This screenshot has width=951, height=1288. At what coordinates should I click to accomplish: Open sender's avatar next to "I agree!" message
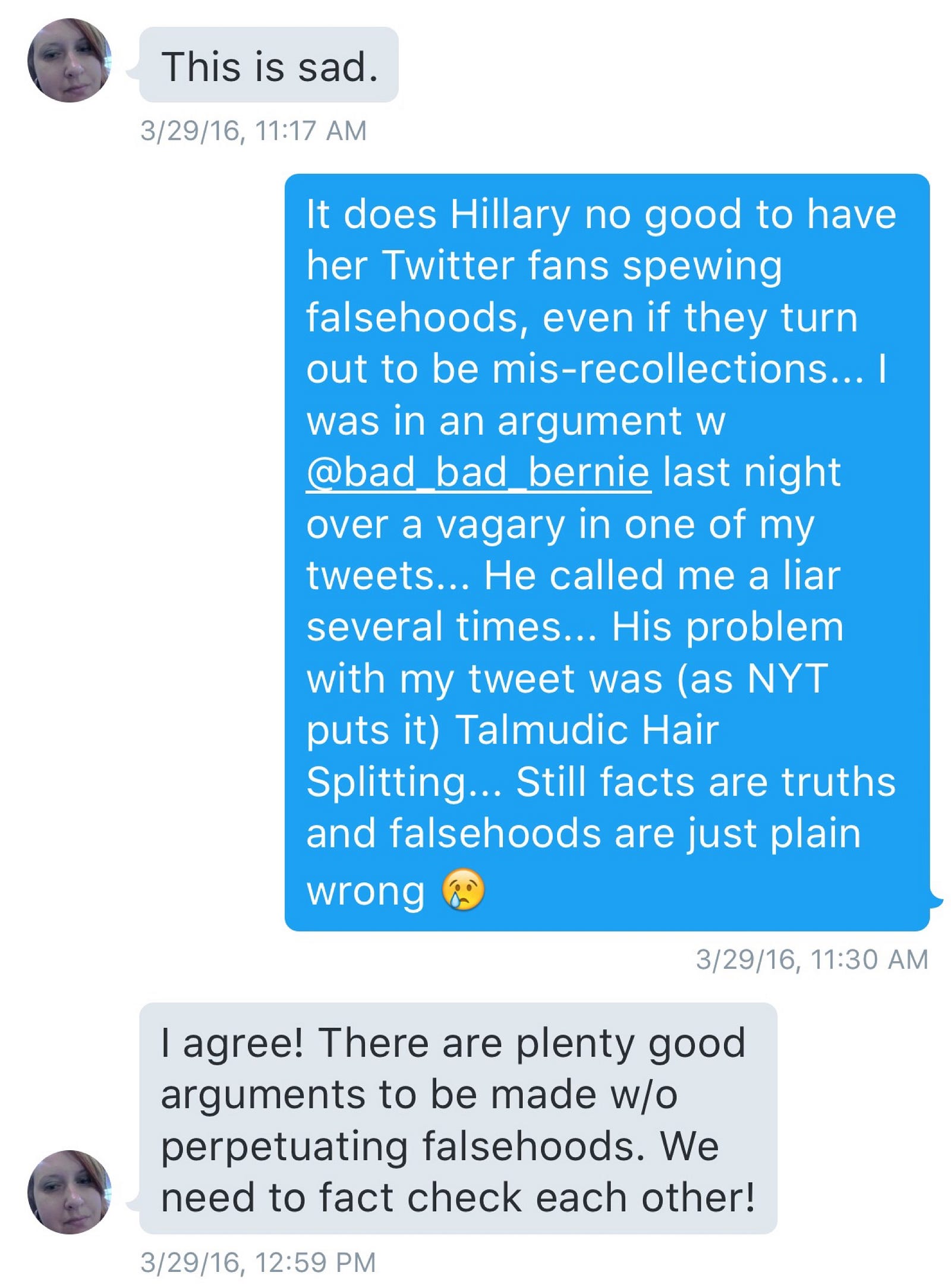point(70,1191)
